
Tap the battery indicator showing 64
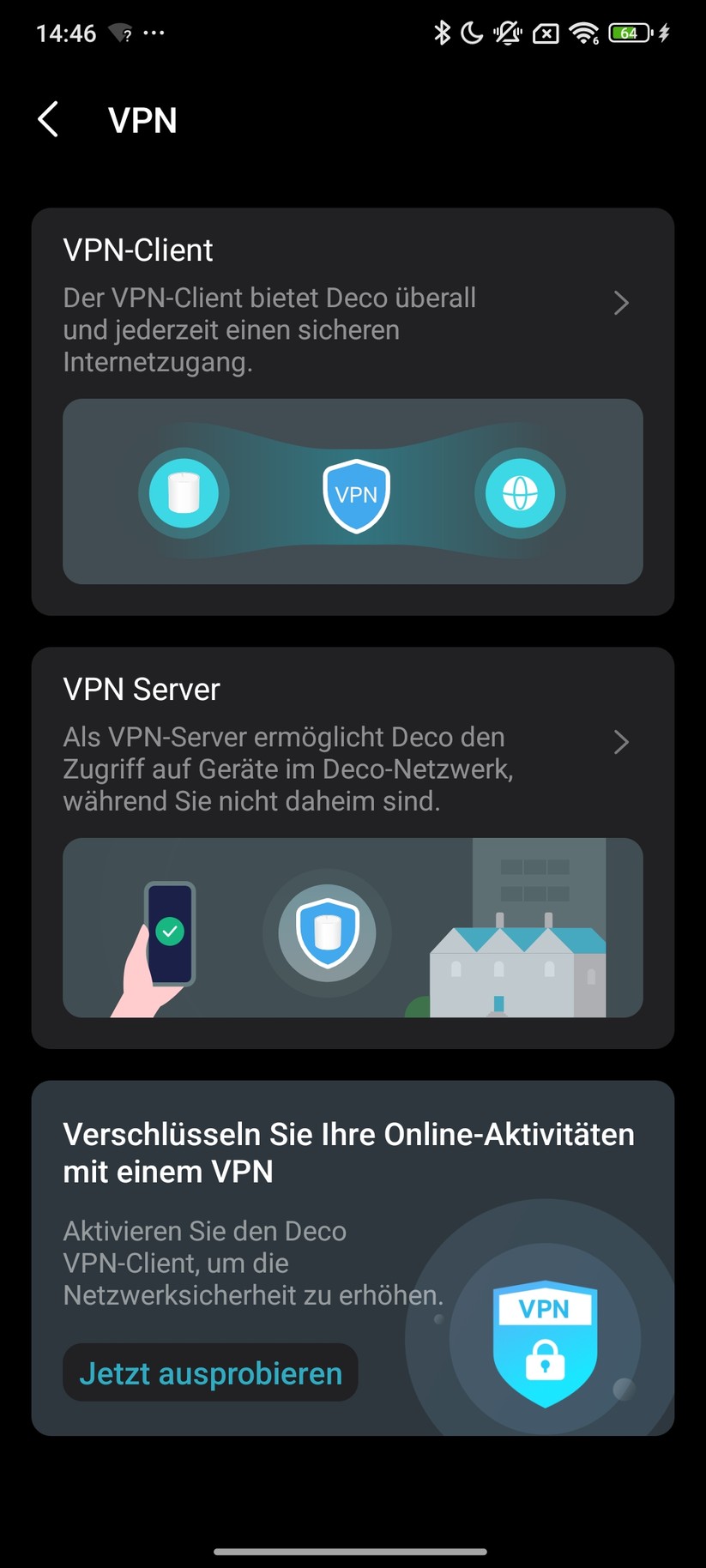629,33
